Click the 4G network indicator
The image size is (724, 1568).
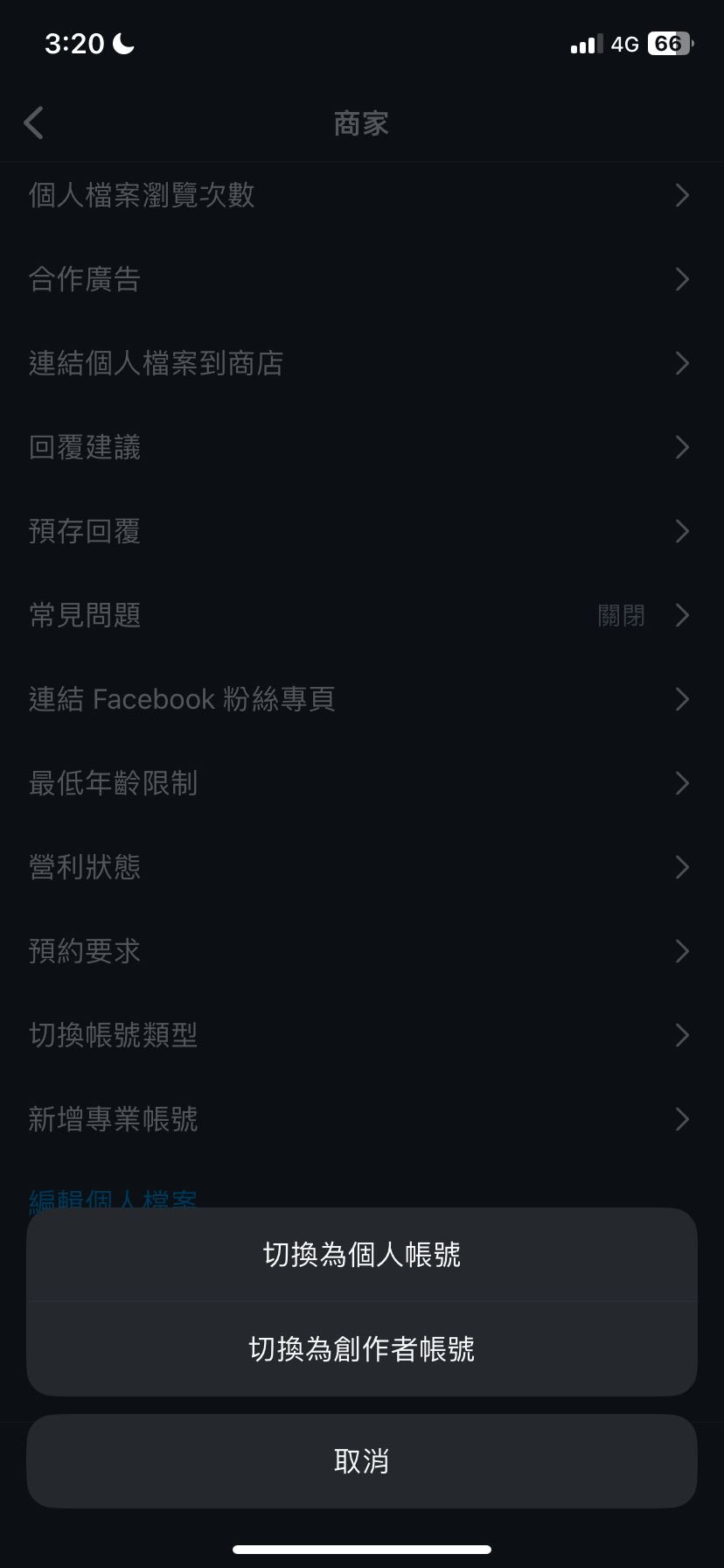[x=623, y=43]
